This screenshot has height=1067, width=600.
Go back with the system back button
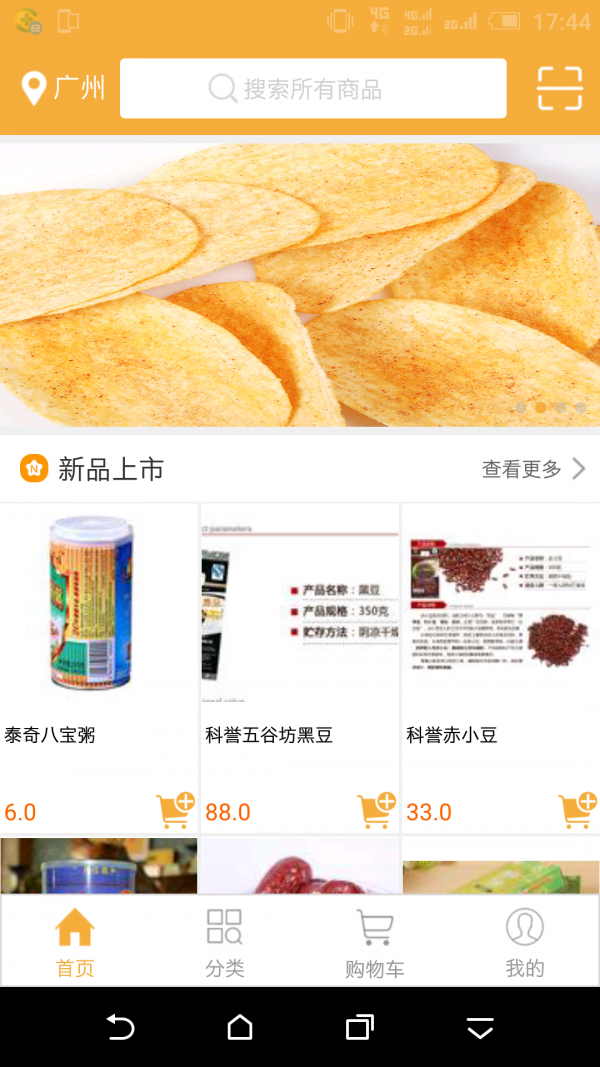(120, 1027)
